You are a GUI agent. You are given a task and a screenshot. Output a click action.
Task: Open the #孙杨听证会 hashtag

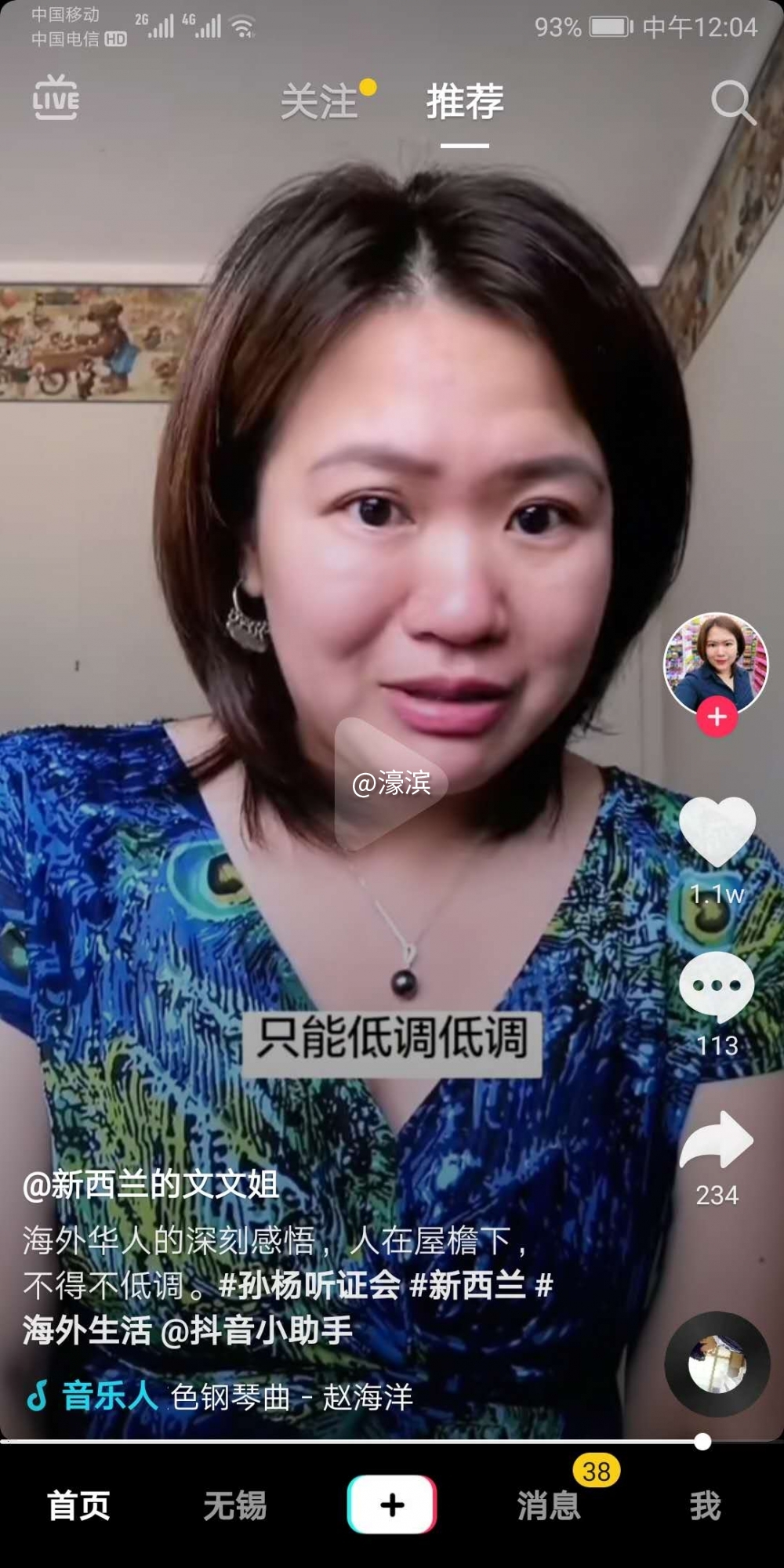click(310, 1286)
